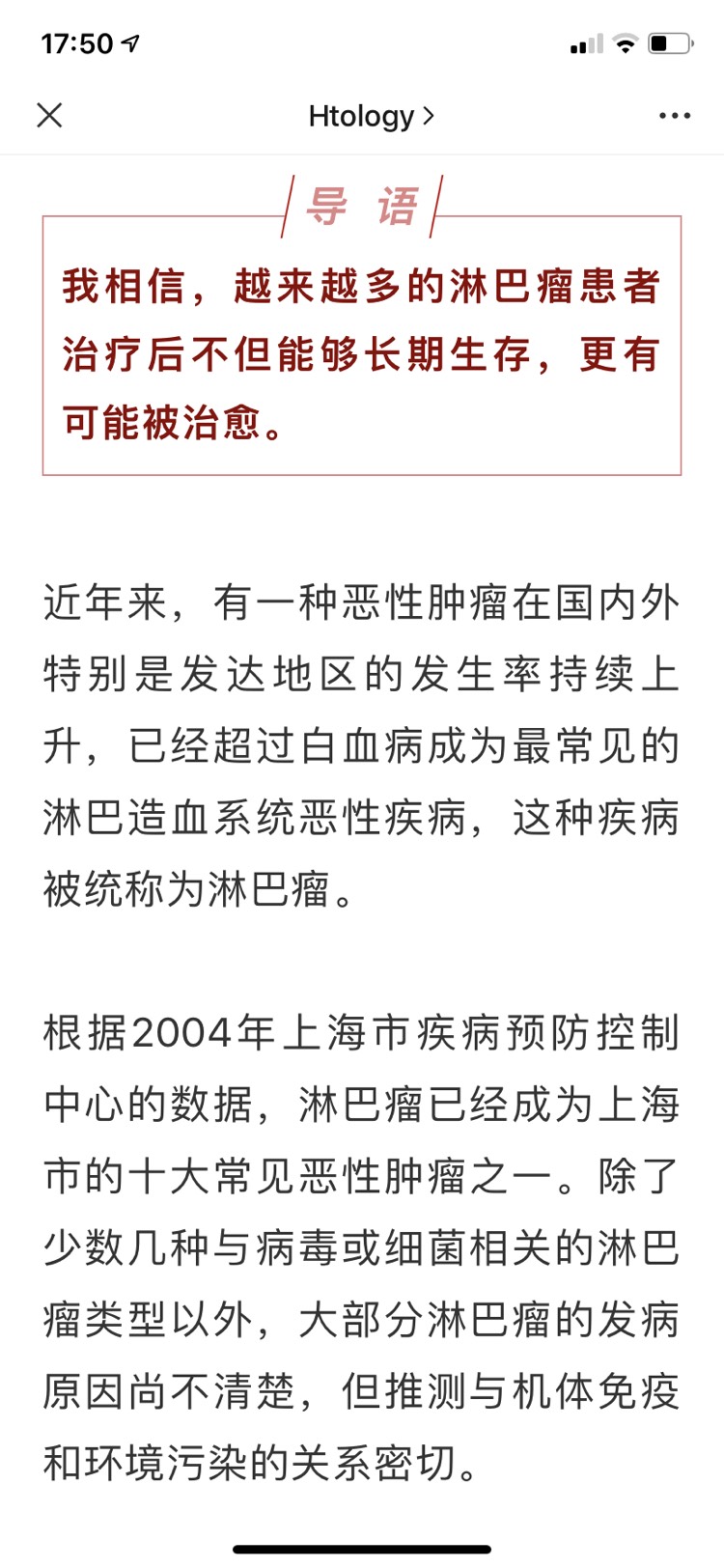Close the article page
724x1568 pixels.
pyautogui.click(x=49, y=116)
